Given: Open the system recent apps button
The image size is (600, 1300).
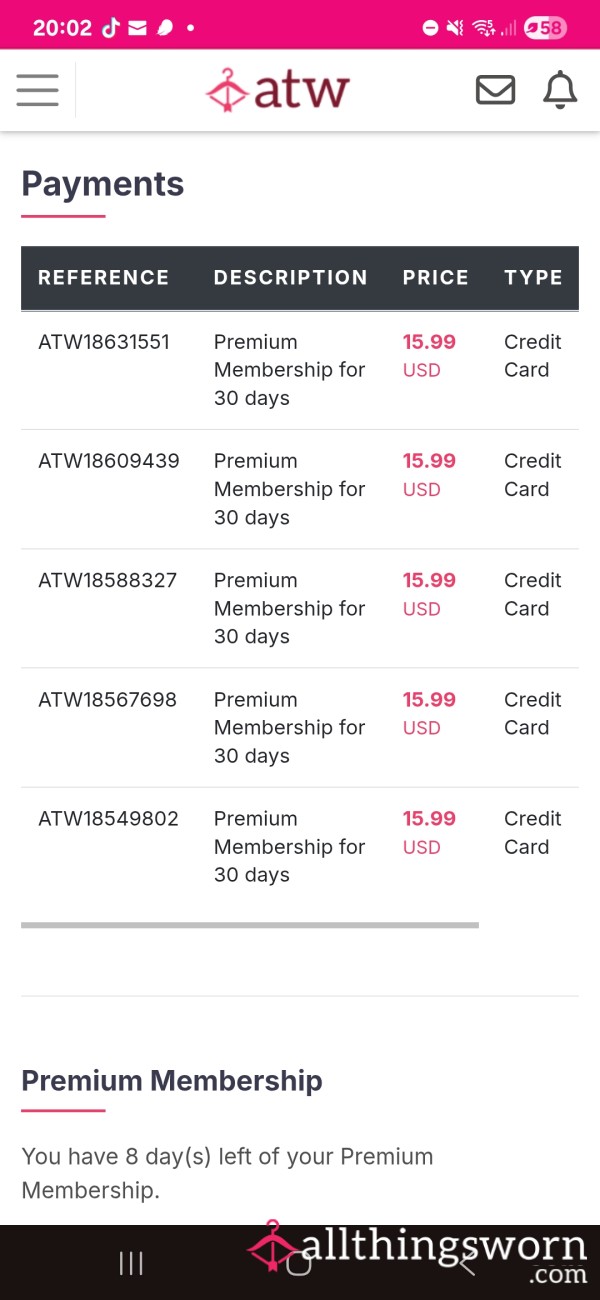Looking at the screenshot, I should [x=131, y=1263].
